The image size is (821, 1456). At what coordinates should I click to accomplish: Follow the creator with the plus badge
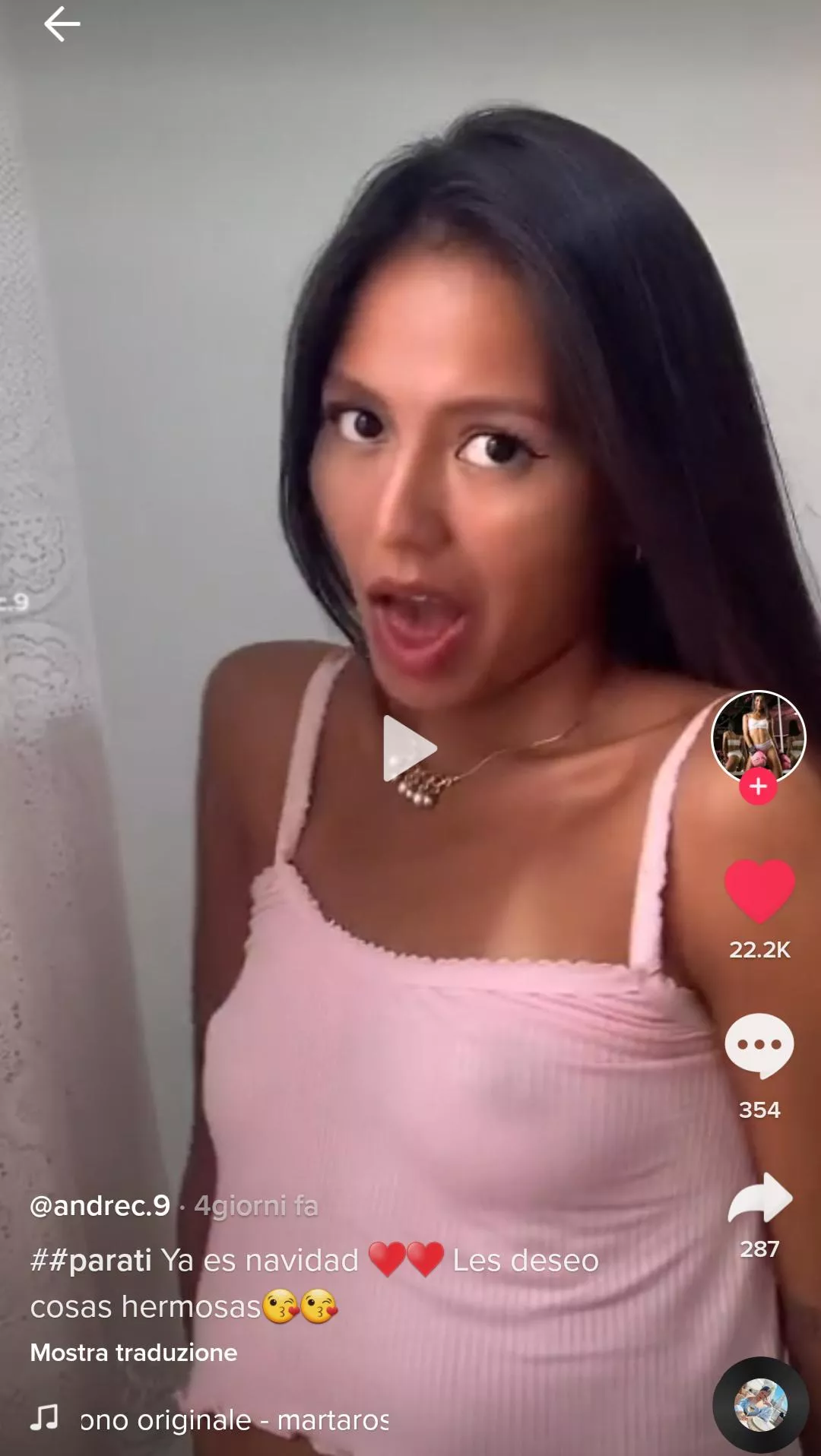click(758, 787)
